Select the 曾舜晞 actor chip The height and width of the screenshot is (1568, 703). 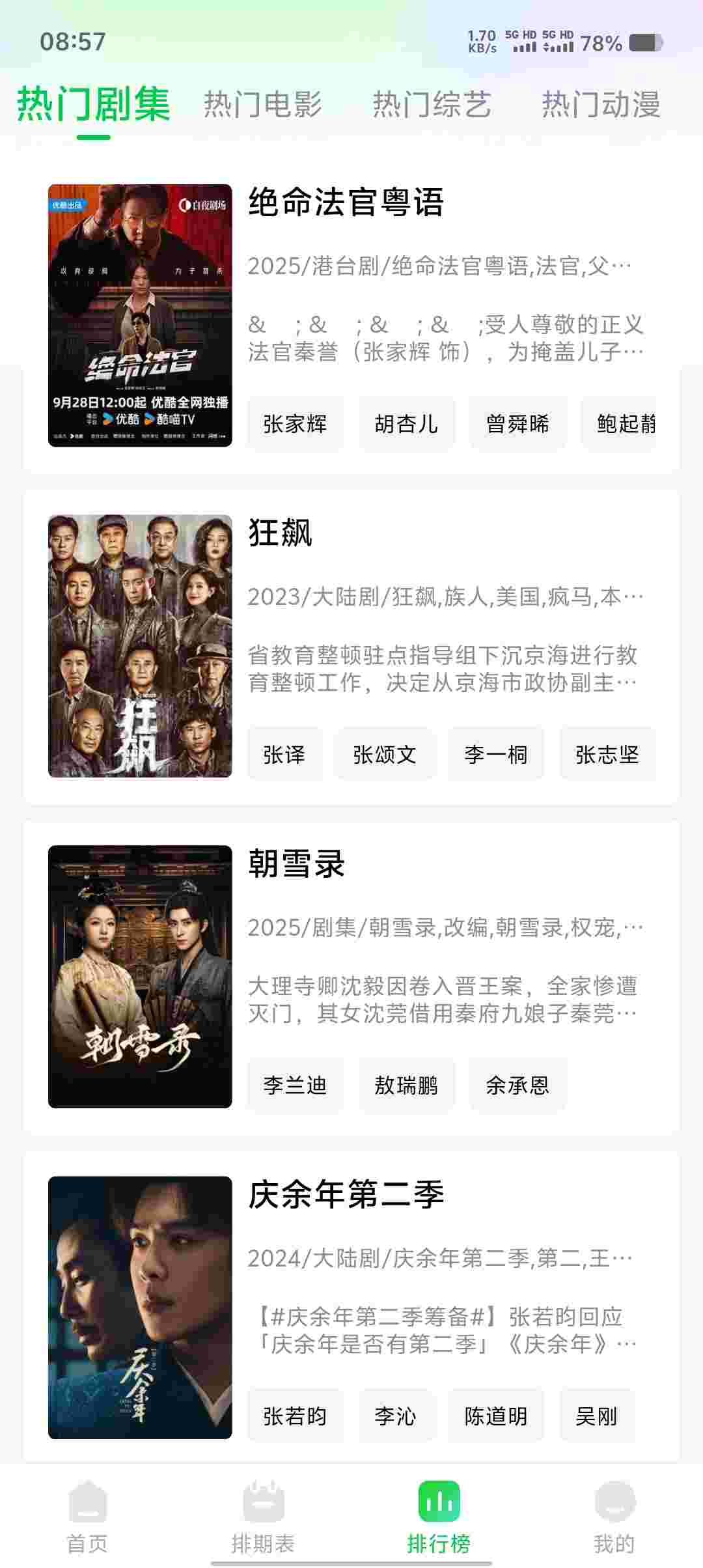click(517, 424)
